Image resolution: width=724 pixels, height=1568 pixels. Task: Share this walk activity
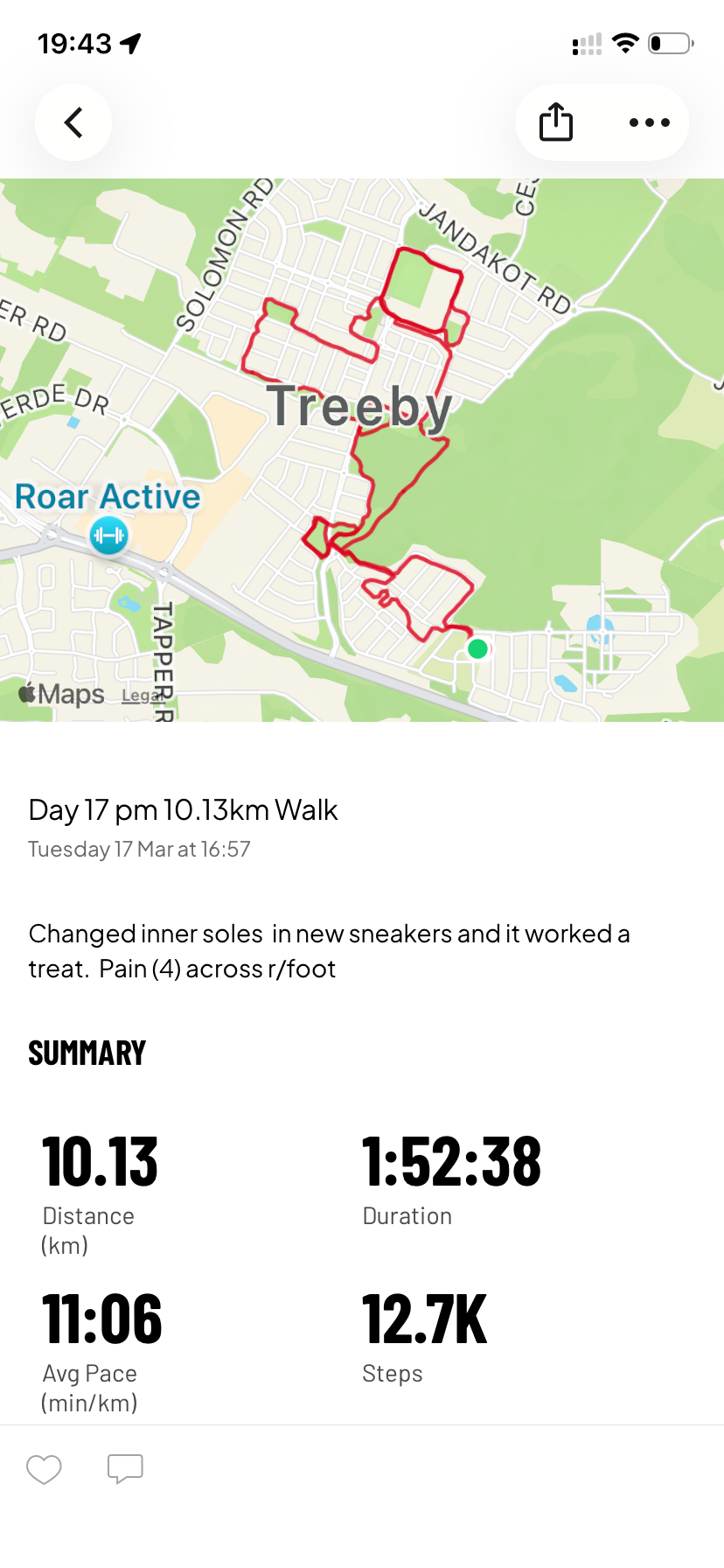pyautogui.click(x=556, y=122)
